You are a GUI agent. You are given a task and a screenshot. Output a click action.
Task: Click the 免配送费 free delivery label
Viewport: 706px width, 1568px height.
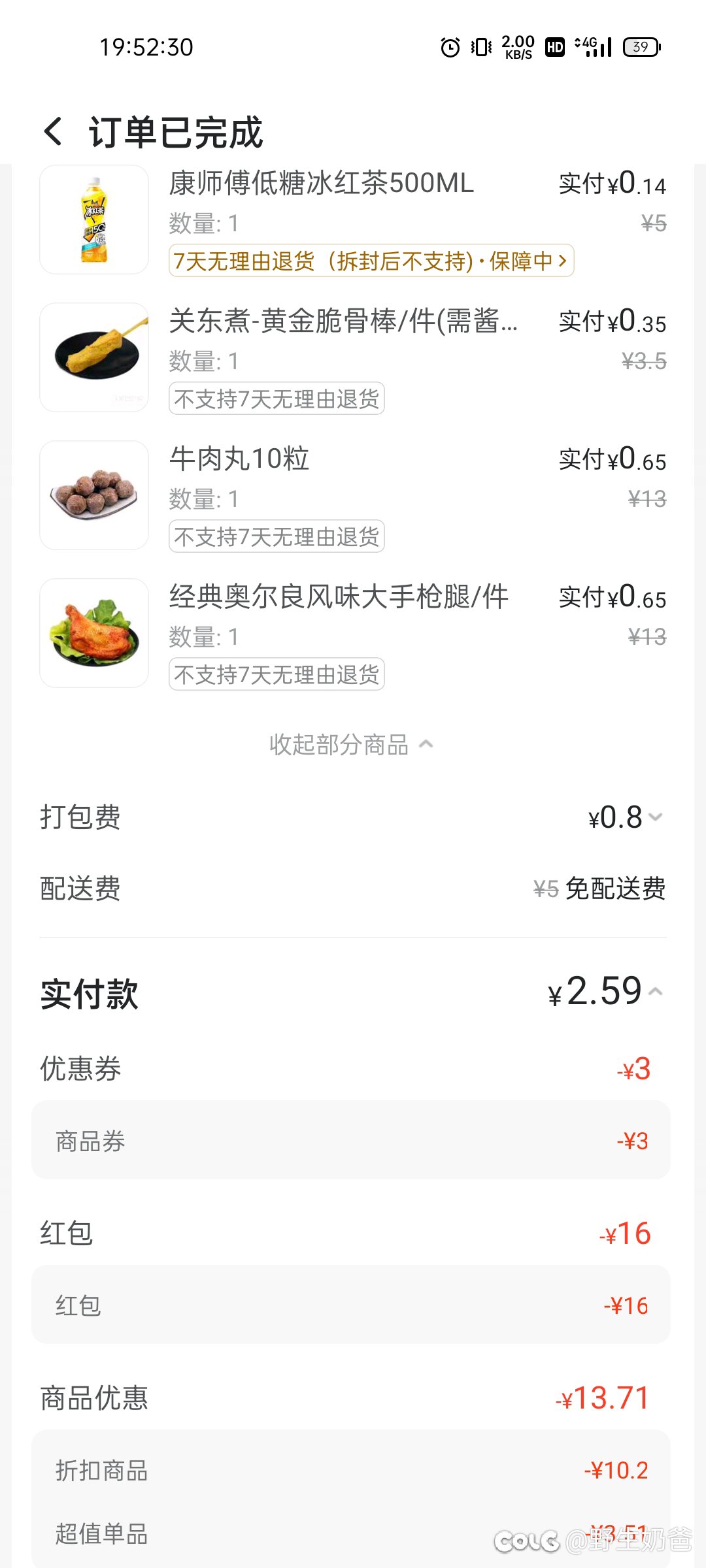tap(615, 889)
